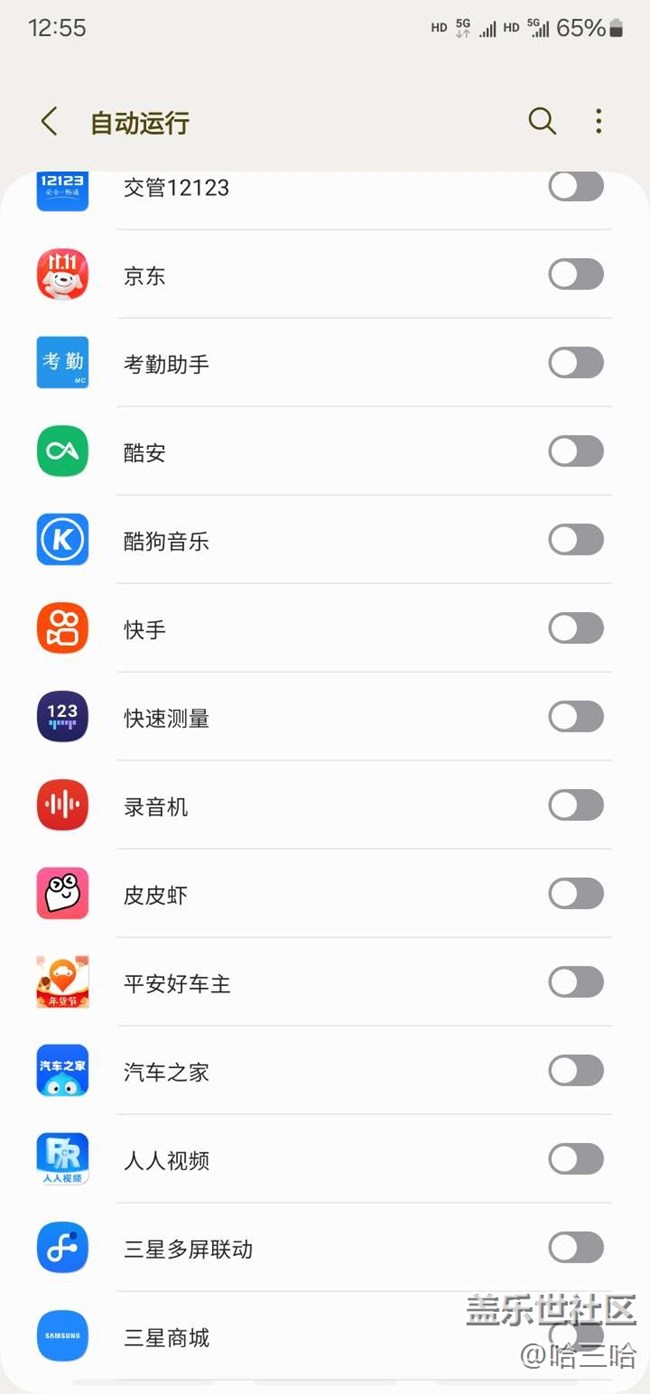Image resolution: width=650 pixels, height=1394 pixels.
Task: Switch on 酷安 auto-run
Action: point(576,452)
